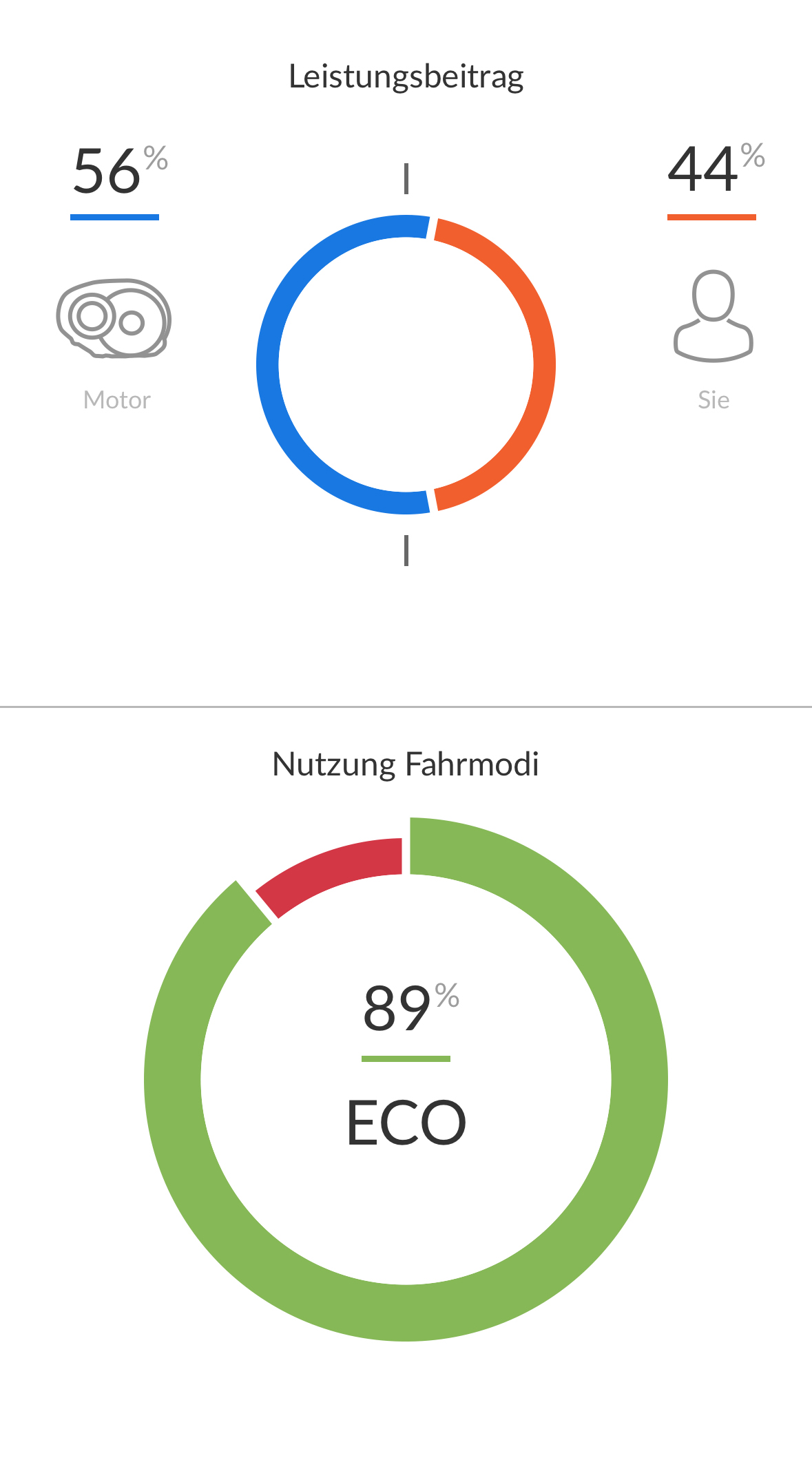Select the green ECO segment of the chart
812x1460 pixels.
639,1079
